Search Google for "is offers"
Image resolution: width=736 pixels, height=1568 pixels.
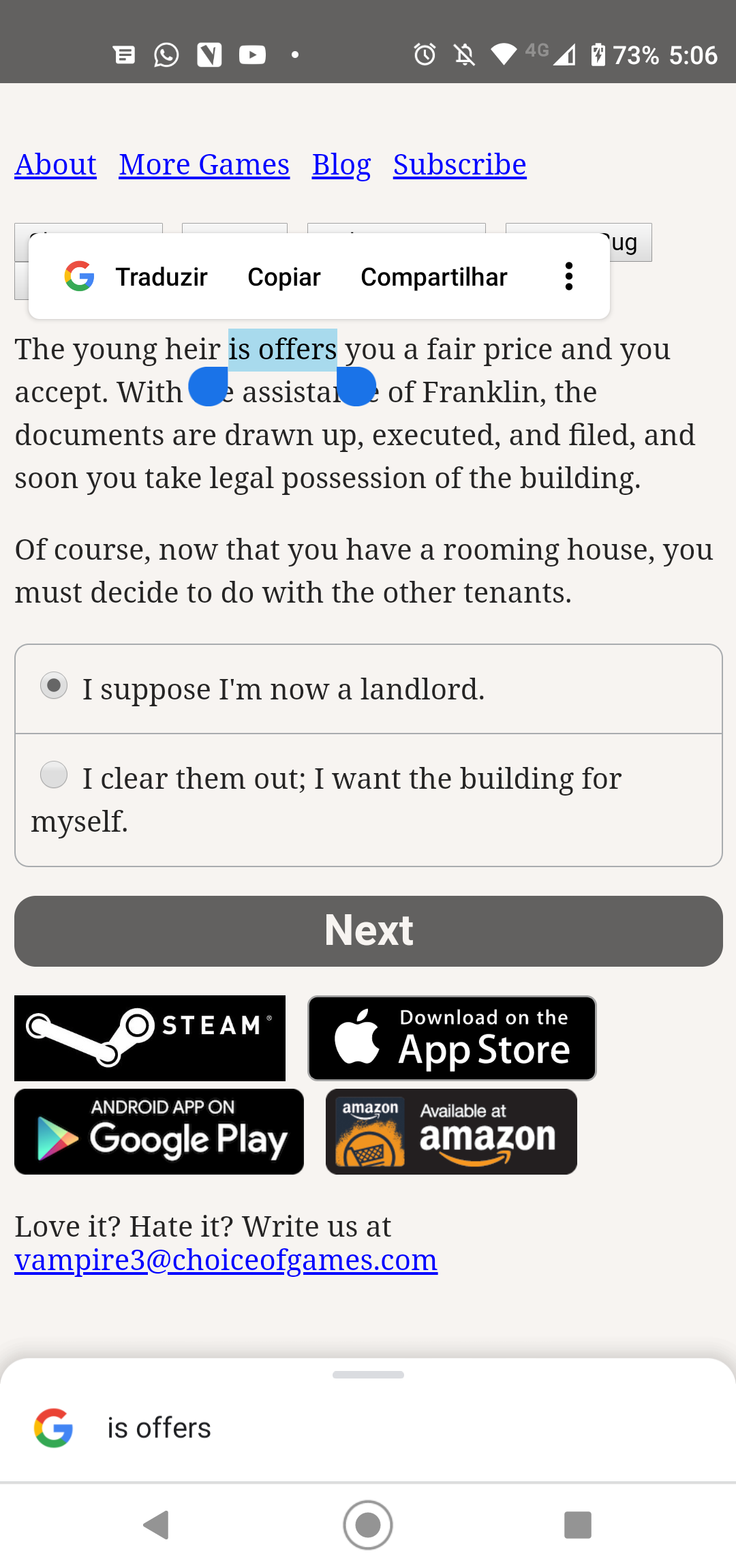[x=368, y=1428]
